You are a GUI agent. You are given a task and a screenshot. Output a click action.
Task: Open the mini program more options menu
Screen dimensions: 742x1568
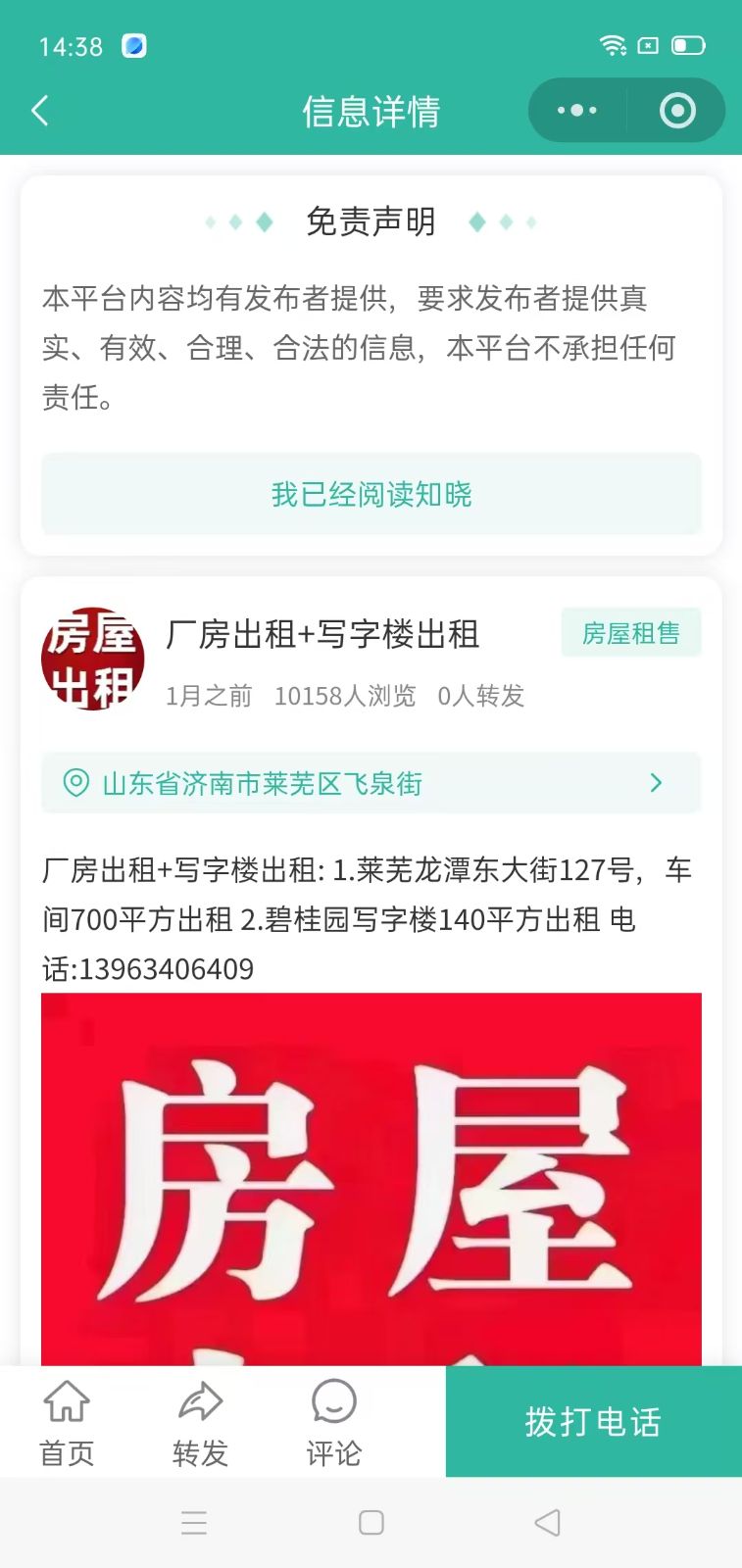click(x=576, y=111)
